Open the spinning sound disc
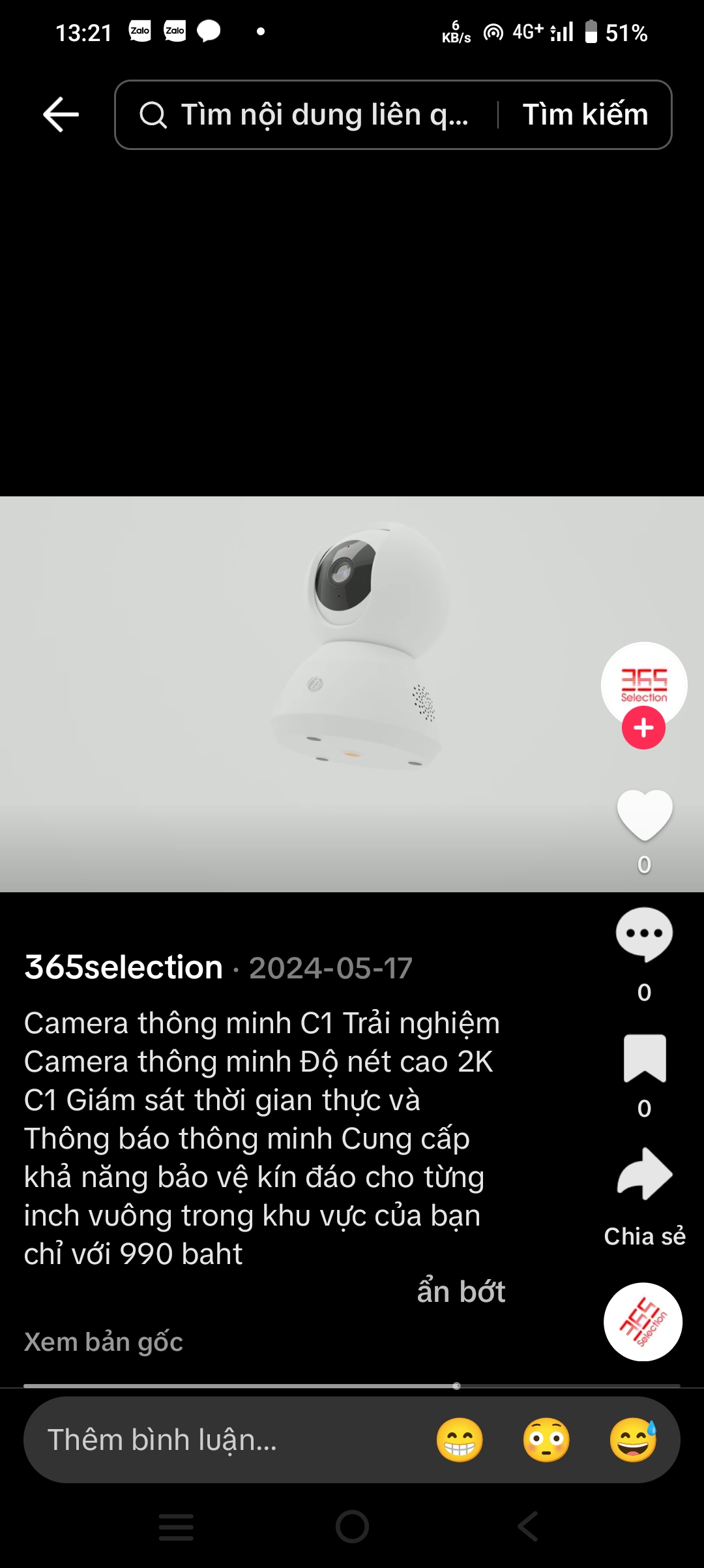This screenshot has height=1568, width=704. point(643,1321)
